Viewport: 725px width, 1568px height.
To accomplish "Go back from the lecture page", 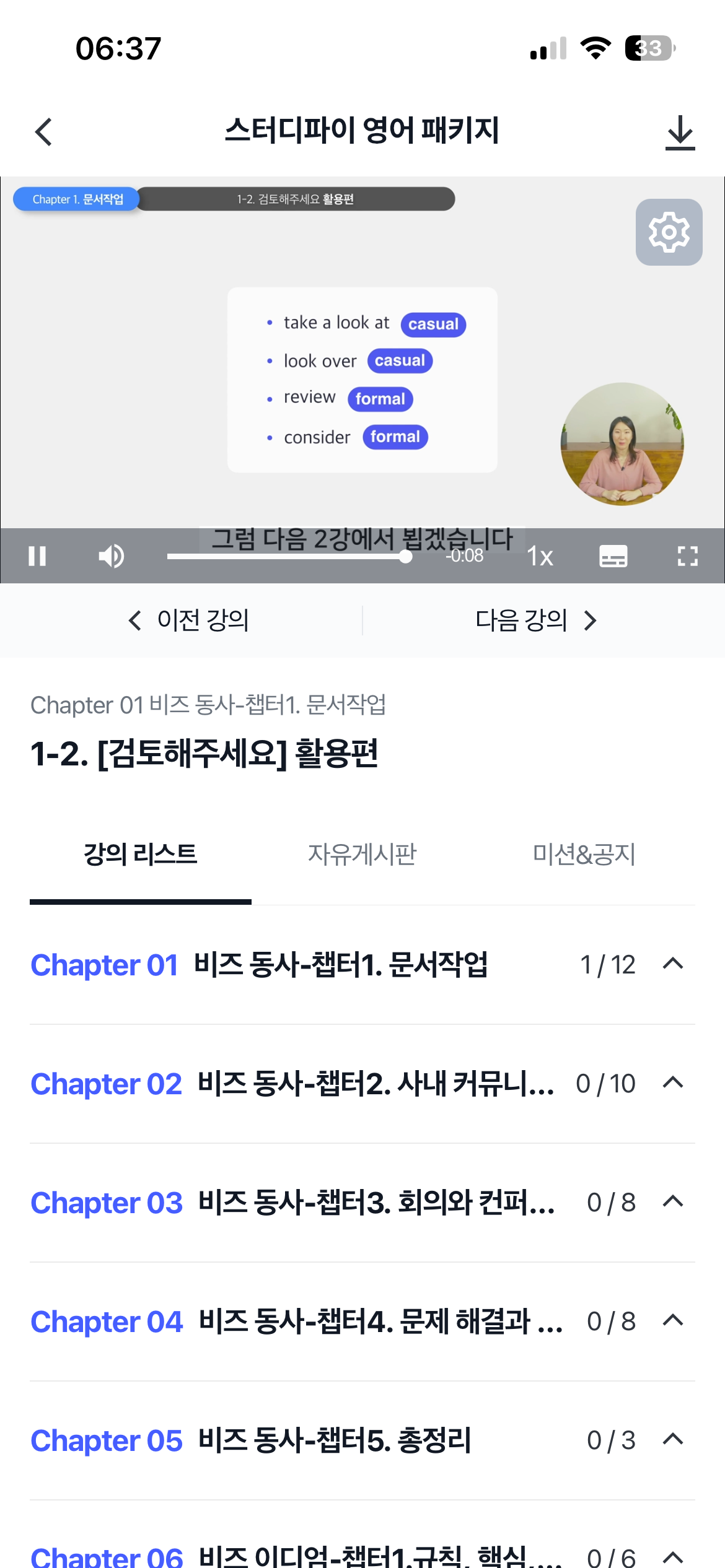I will coord(43,132).
